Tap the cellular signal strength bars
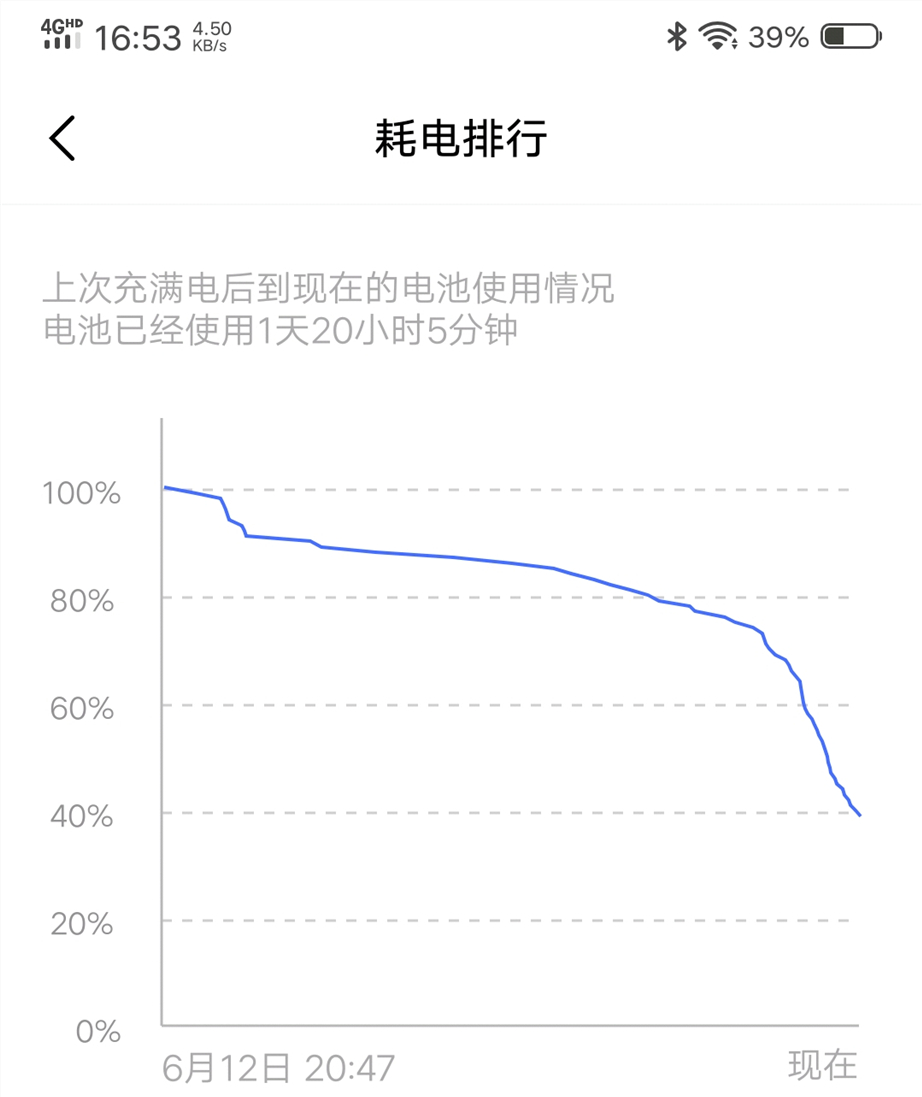922x1097 pixels. [62, 42]
